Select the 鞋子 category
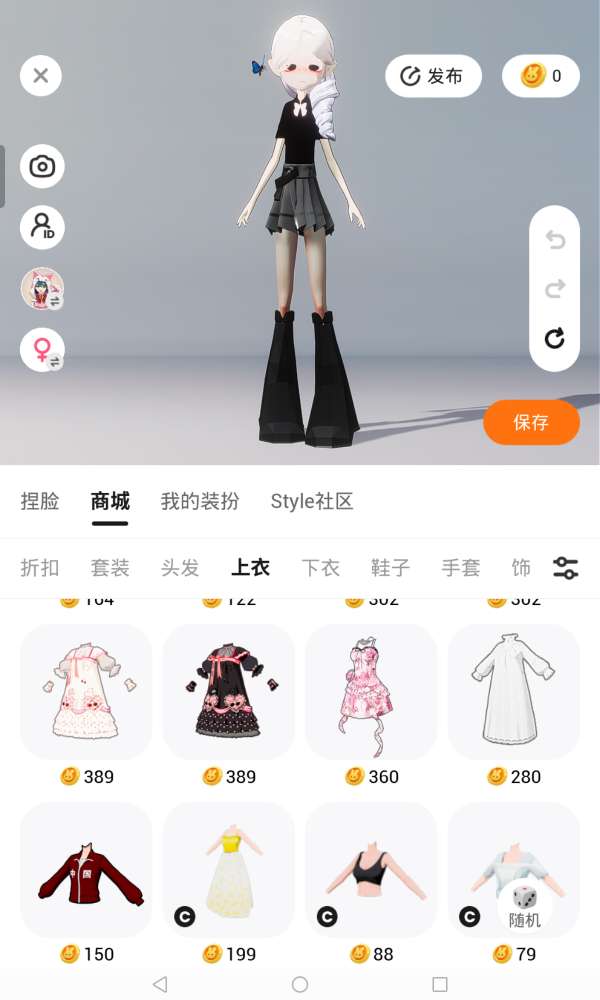 pos(390,567)
